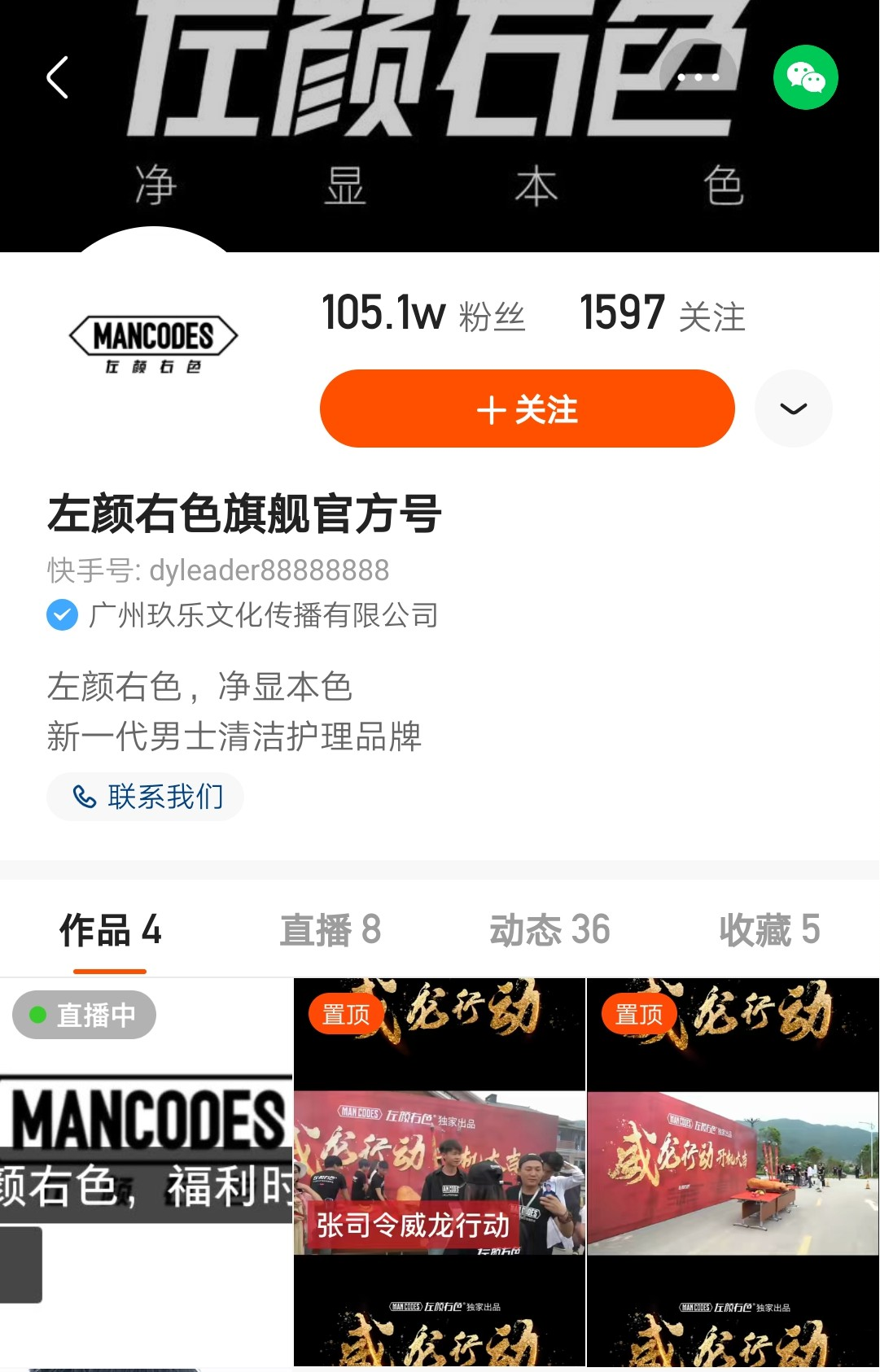View the 105.1w 粉丝 followers list
880x1372 pixels.
tap(423, 314)
